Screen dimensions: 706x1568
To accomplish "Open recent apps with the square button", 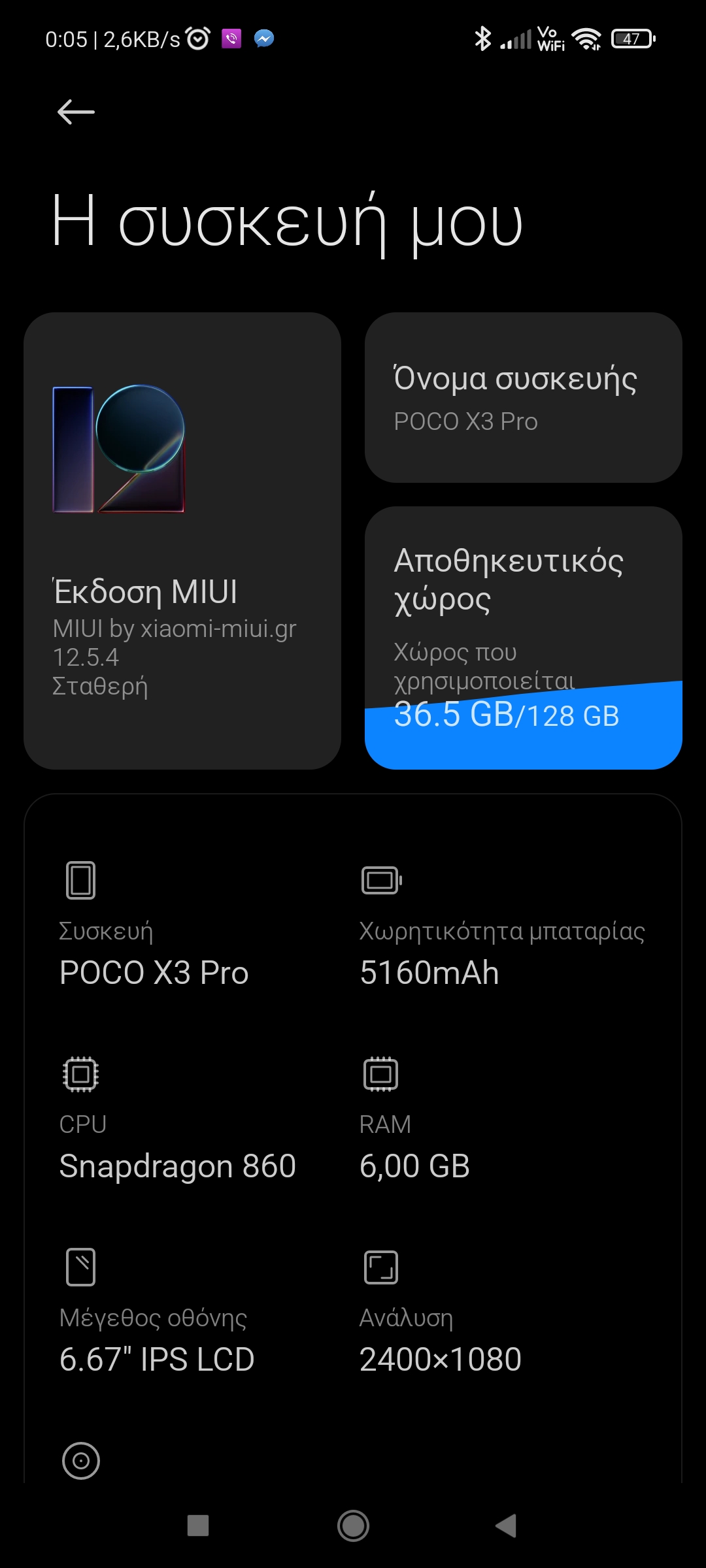I will [x=198, y=1526].
